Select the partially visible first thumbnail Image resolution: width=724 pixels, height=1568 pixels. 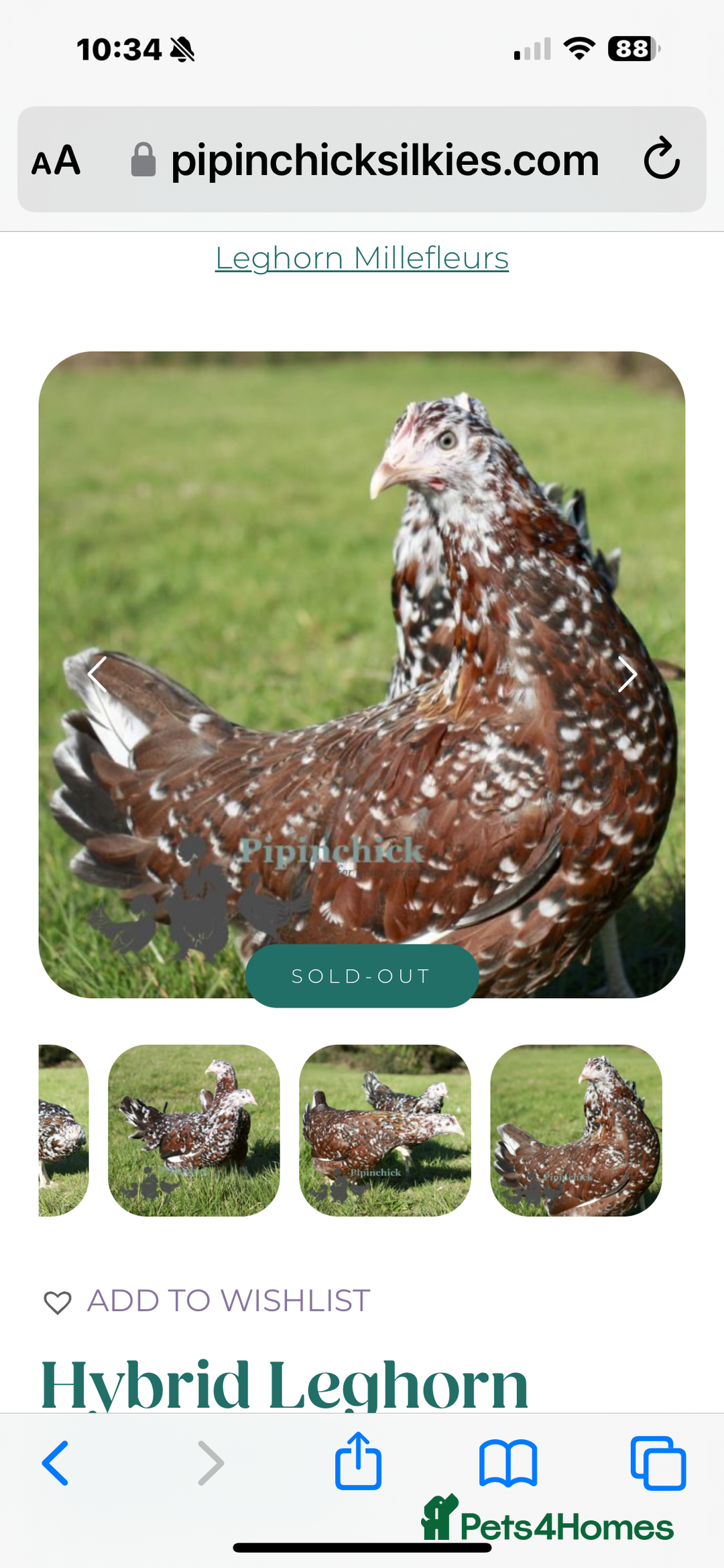point(63,1130)
